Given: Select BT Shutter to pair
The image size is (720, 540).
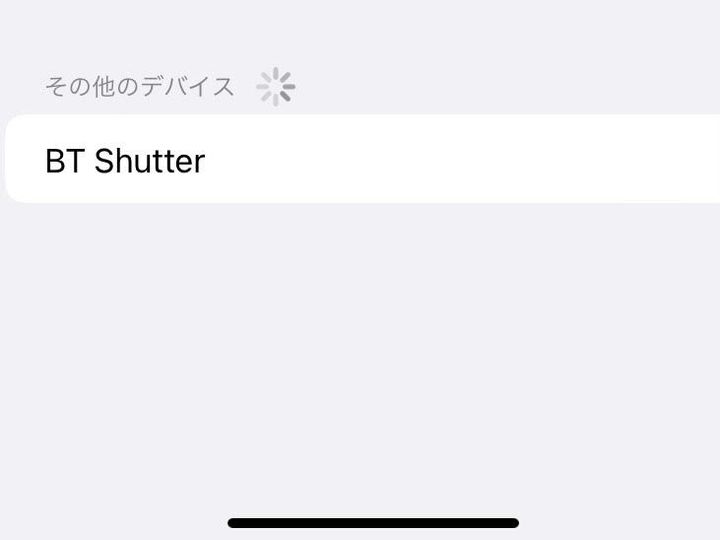Looking at the screenshot, I should click(125, 161).
